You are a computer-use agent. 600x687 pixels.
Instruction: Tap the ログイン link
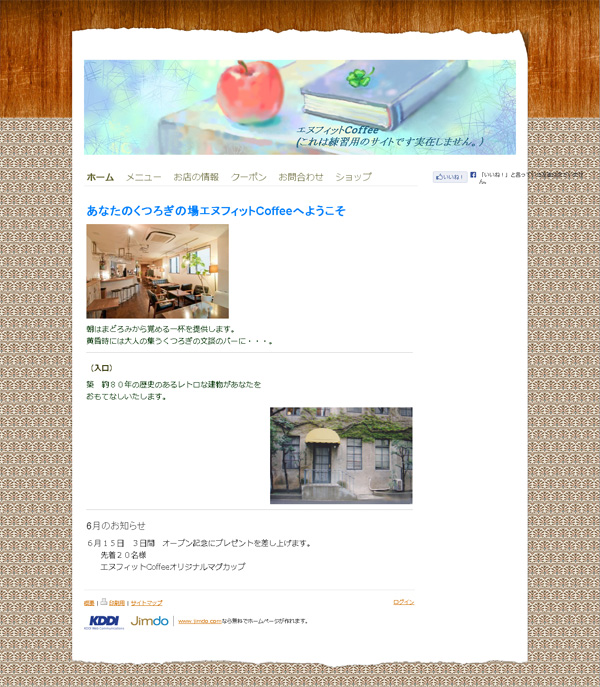click(x=403, y=602)
